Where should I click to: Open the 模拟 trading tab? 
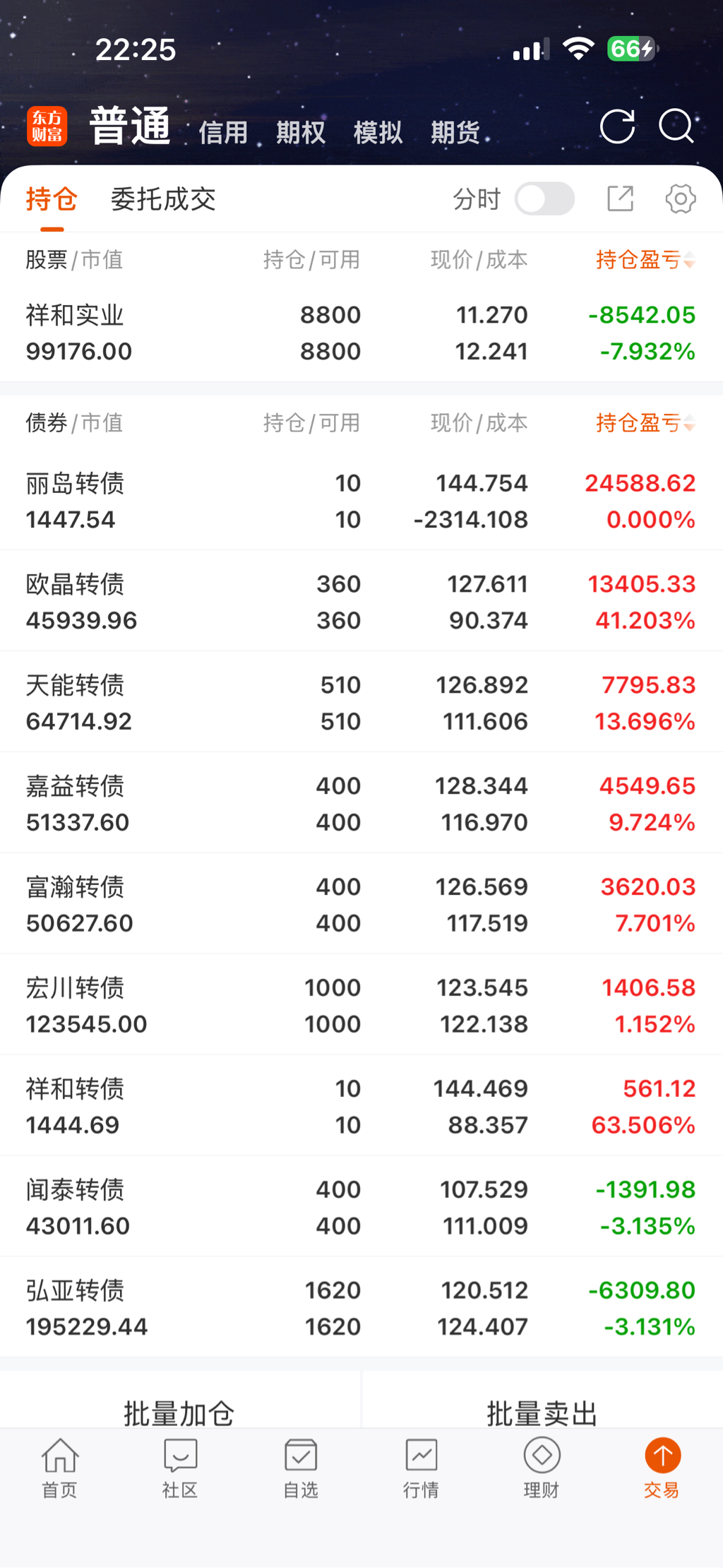coord(378,132)
